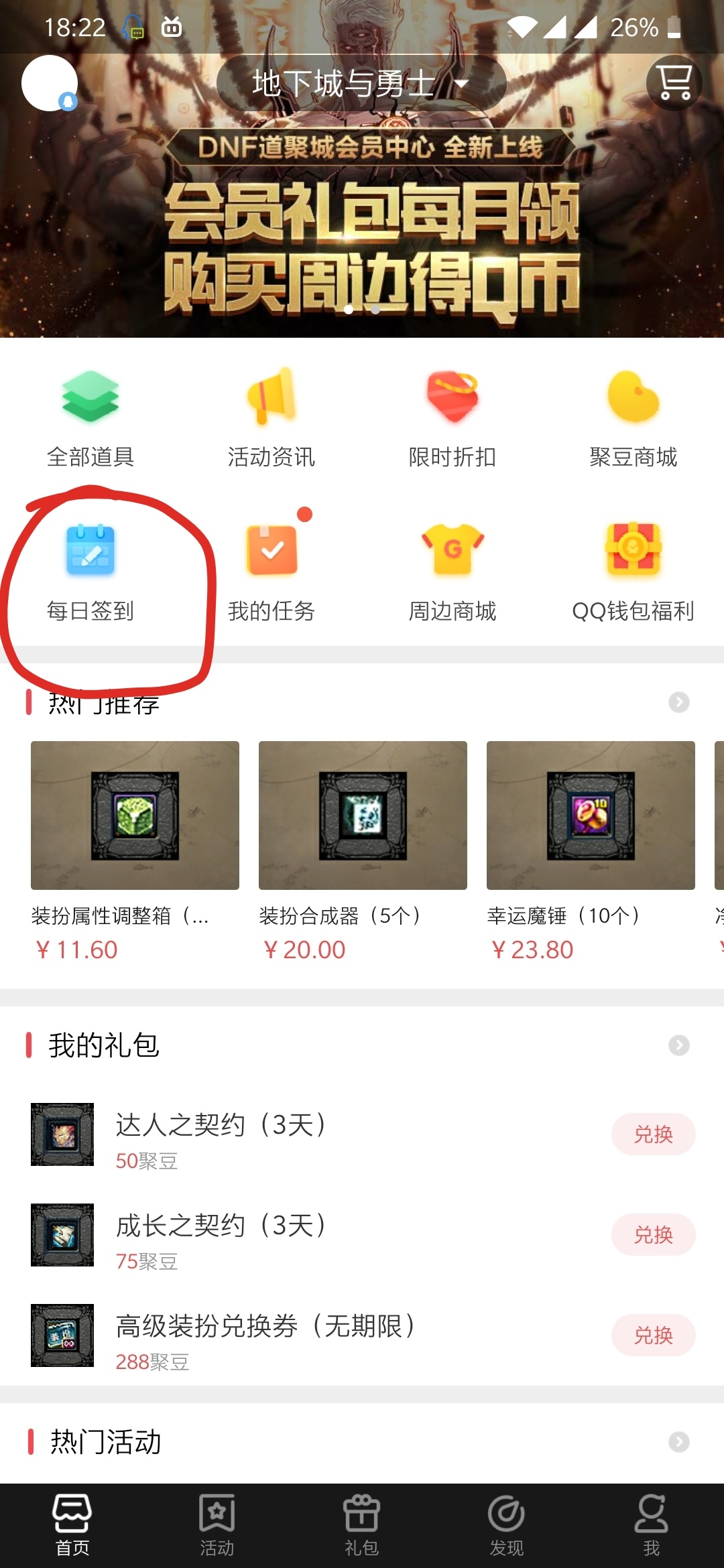
Task: Redeem 成长之契约（3天）
Action: point(653,1235)
